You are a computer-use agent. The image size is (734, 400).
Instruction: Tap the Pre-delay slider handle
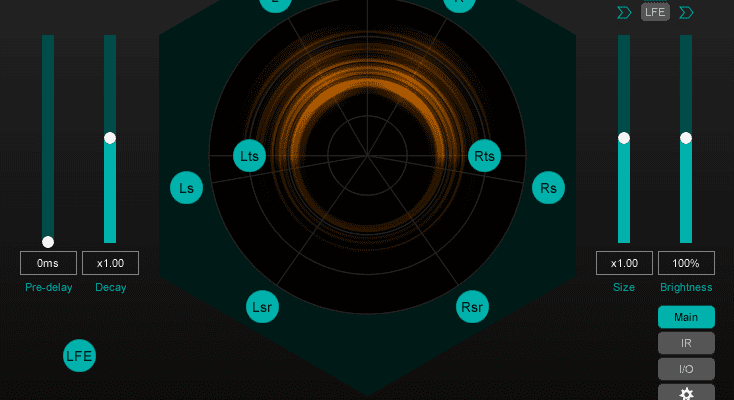pyautogui.click(x=48, y=241)
